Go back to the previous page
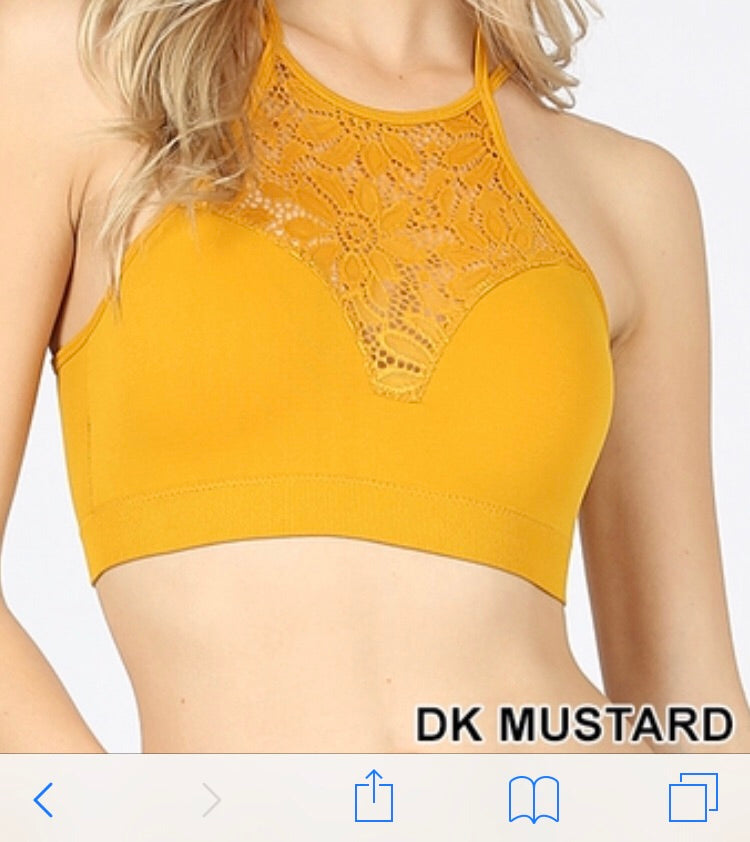750x842 pixels. pos(43,800)
